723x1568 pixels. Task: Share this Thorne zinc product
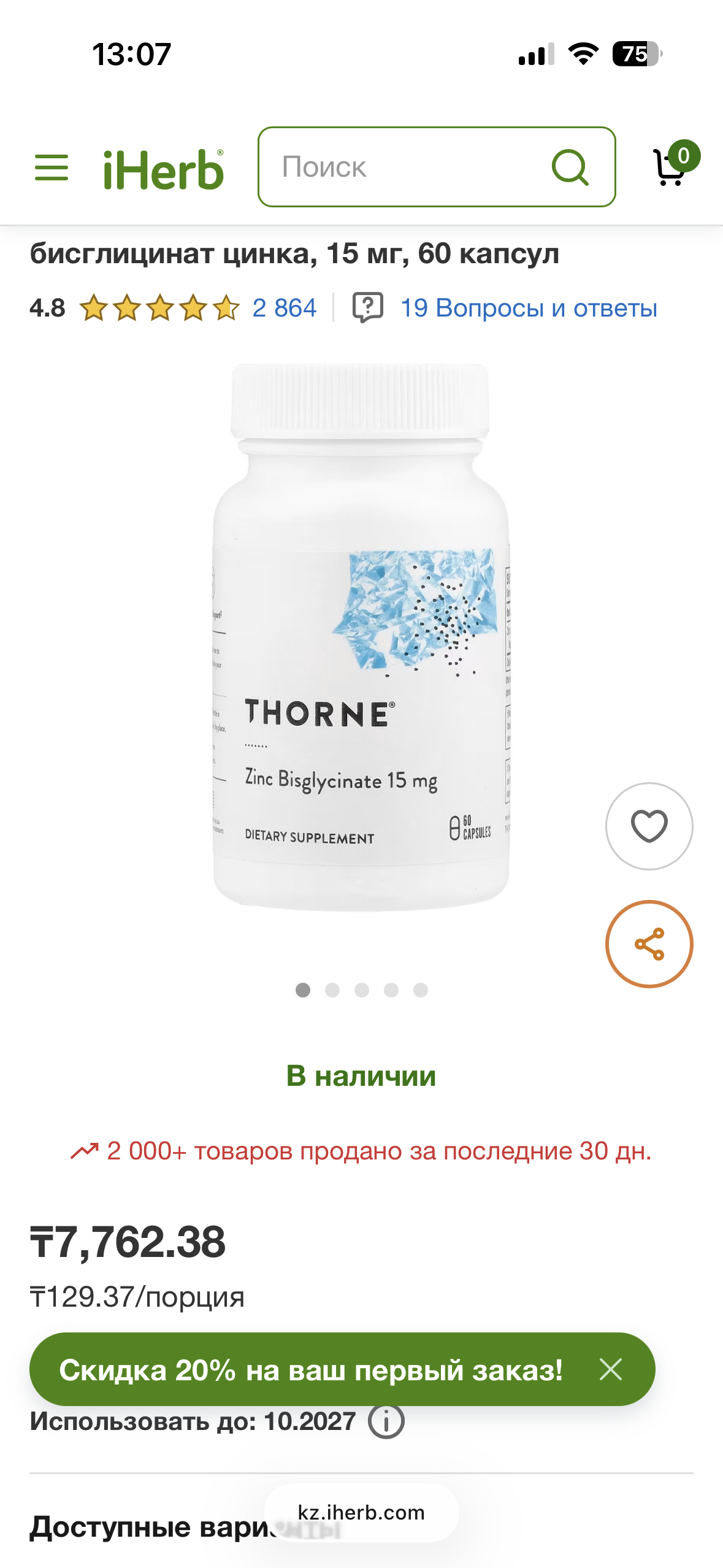[x=649, y=943]
